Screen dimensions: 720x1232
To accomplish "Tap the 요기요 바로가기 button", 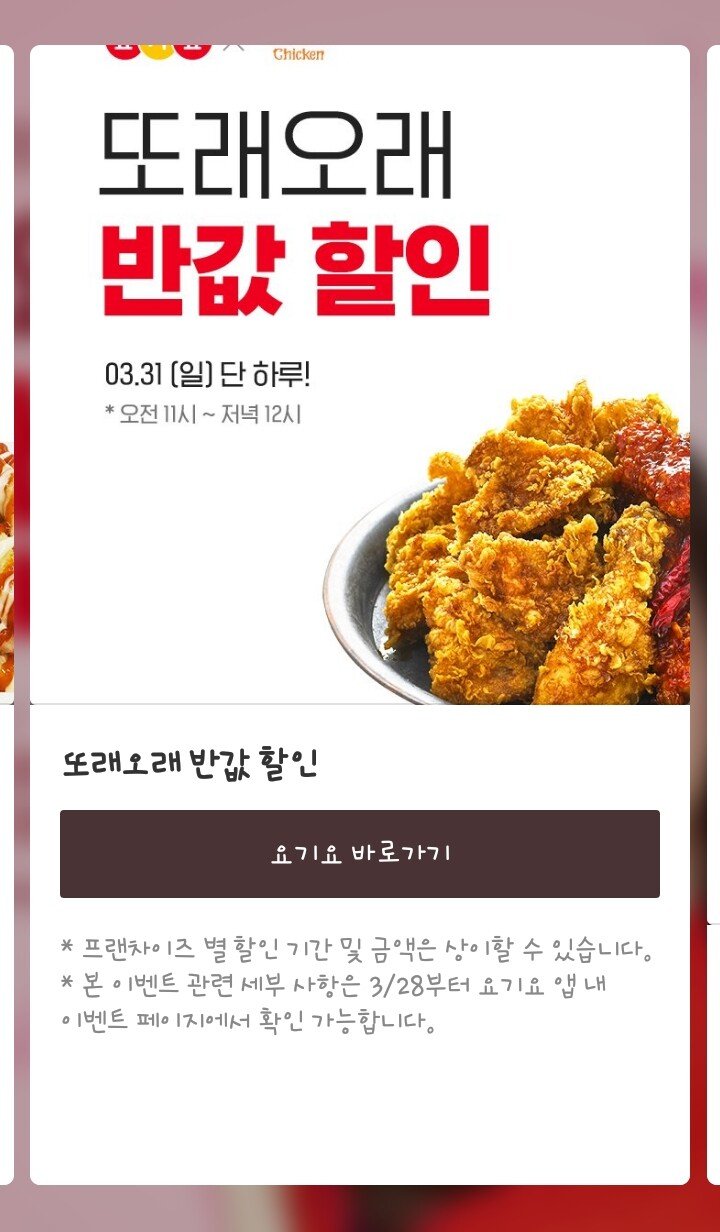I will 360,853.
